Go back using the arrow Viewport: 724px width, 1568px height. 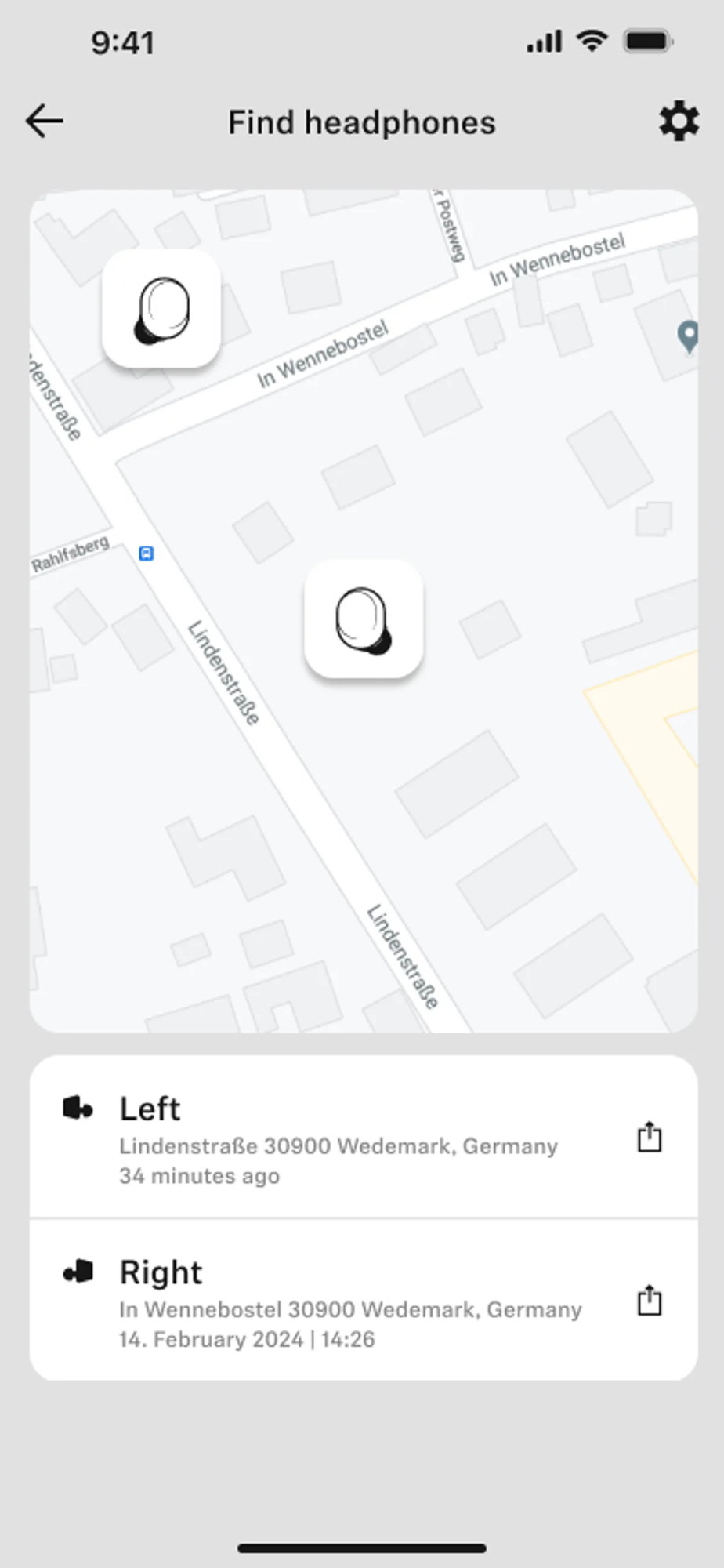tap(44, 122)
